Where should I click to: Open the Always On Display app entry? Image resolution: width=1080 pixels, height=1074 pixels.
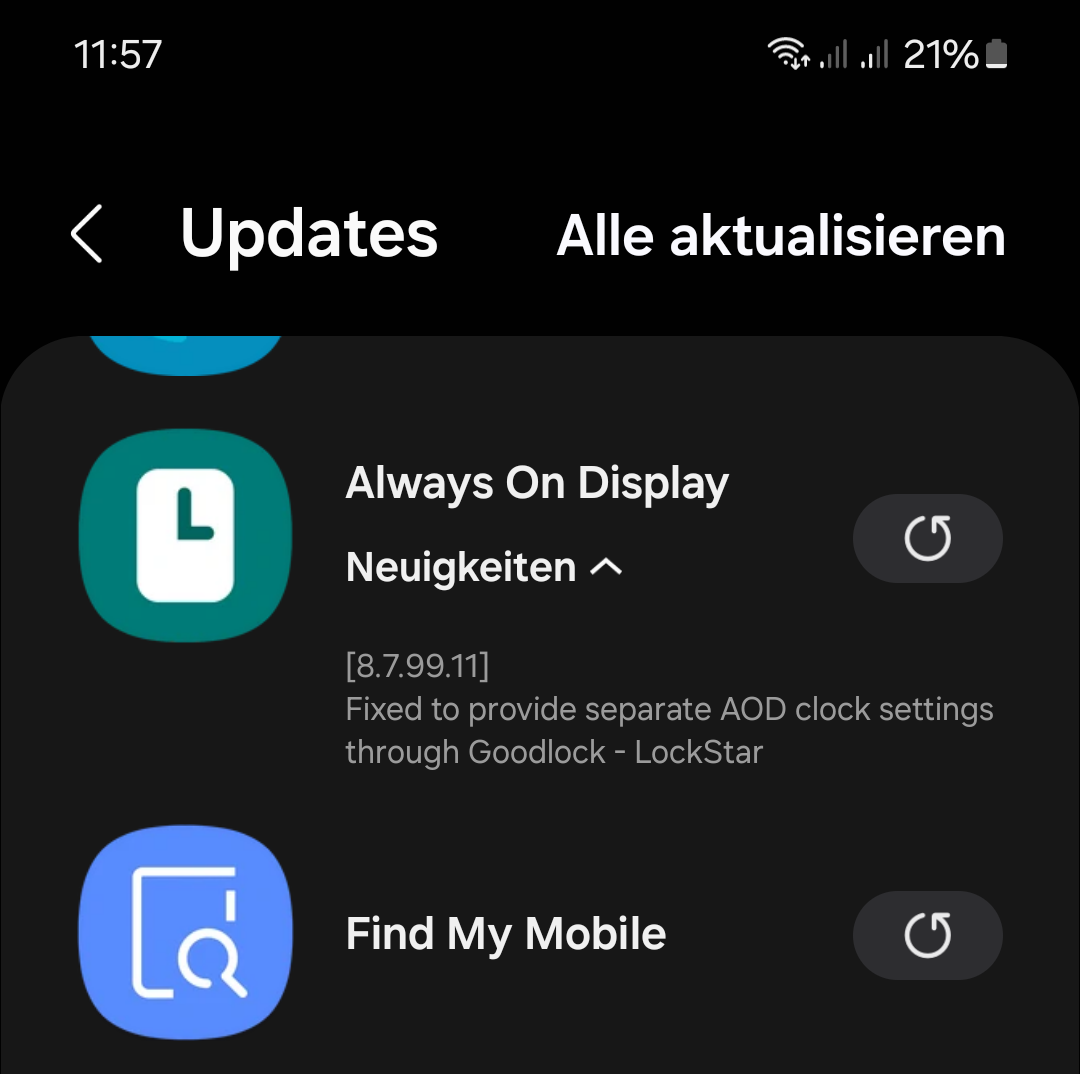536,484
